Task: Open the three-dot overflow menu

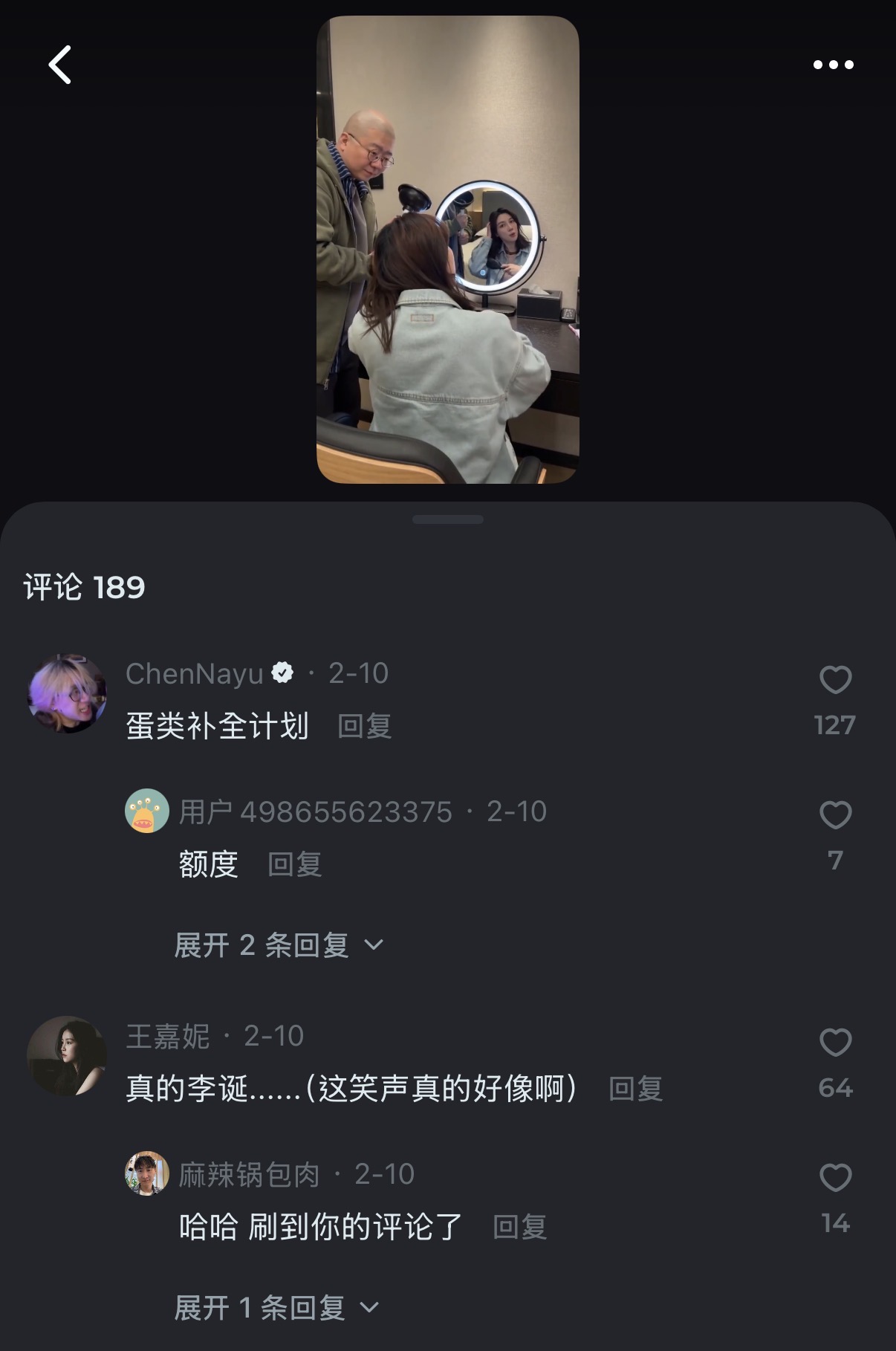Action: click(833, 65)
